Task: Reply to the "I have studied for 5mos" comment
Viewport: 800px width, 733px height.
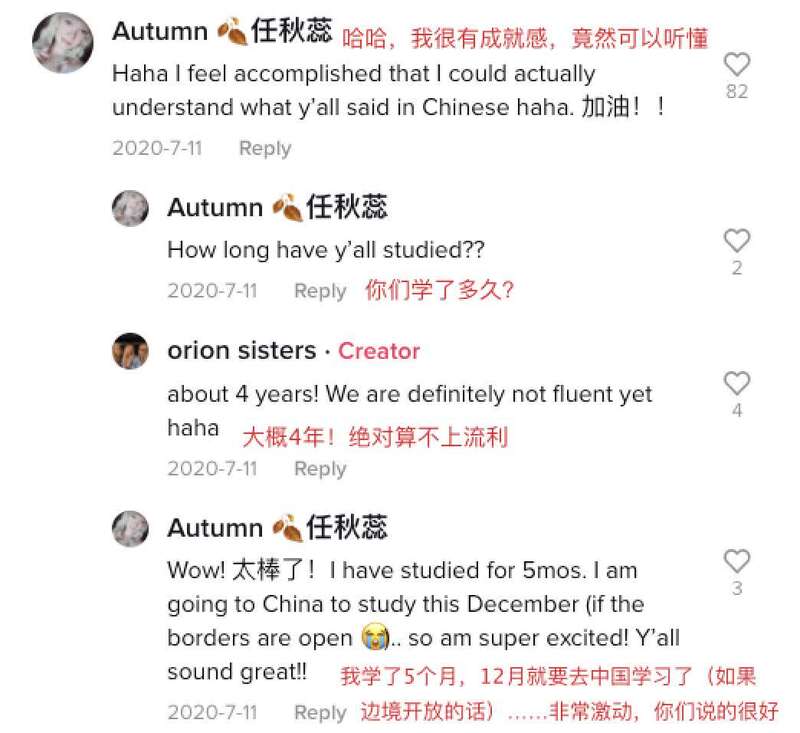Action: (x=319, y=712)
